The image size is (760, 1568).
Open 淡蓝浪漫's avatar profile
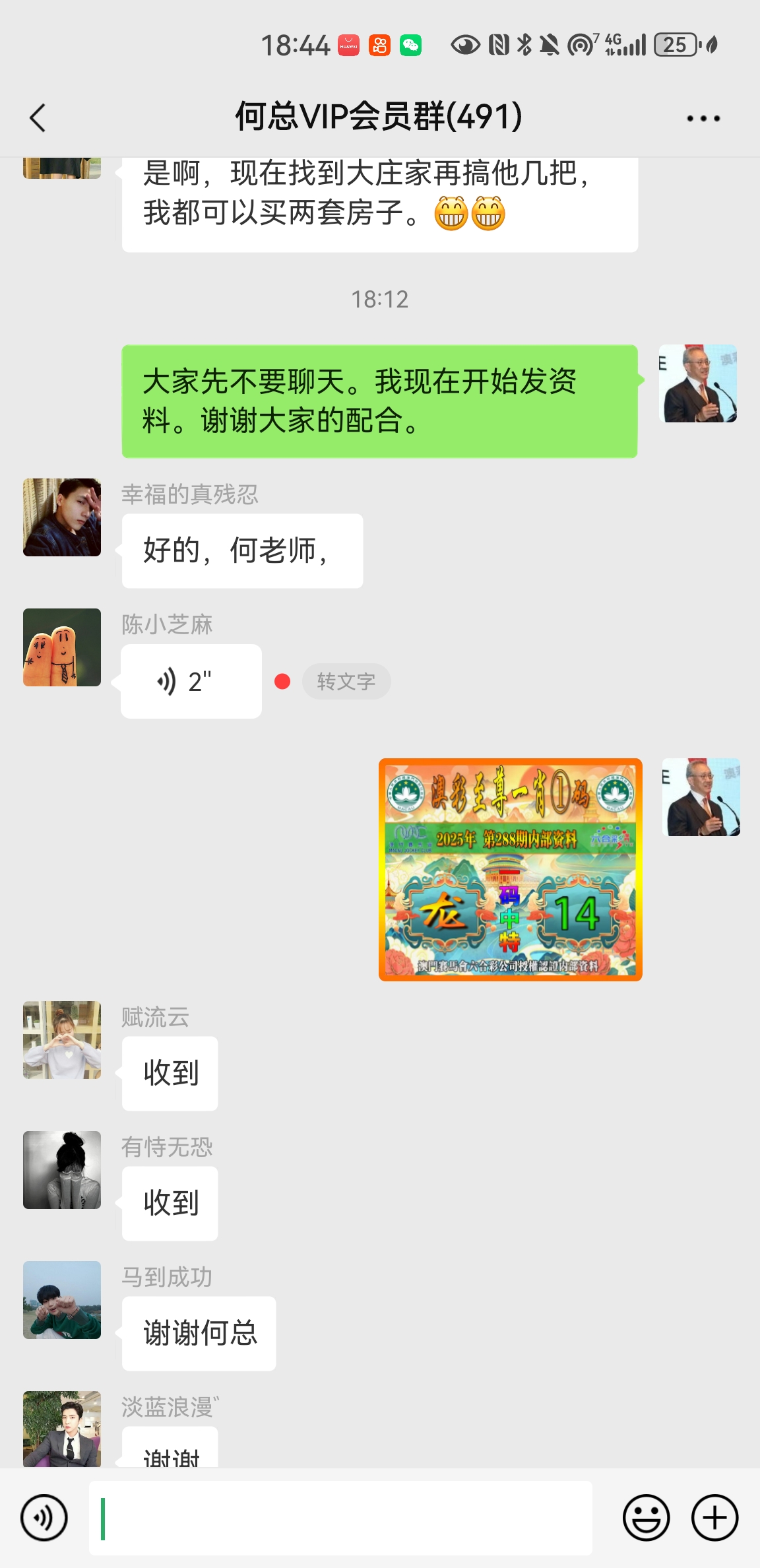click(62, 1429)
